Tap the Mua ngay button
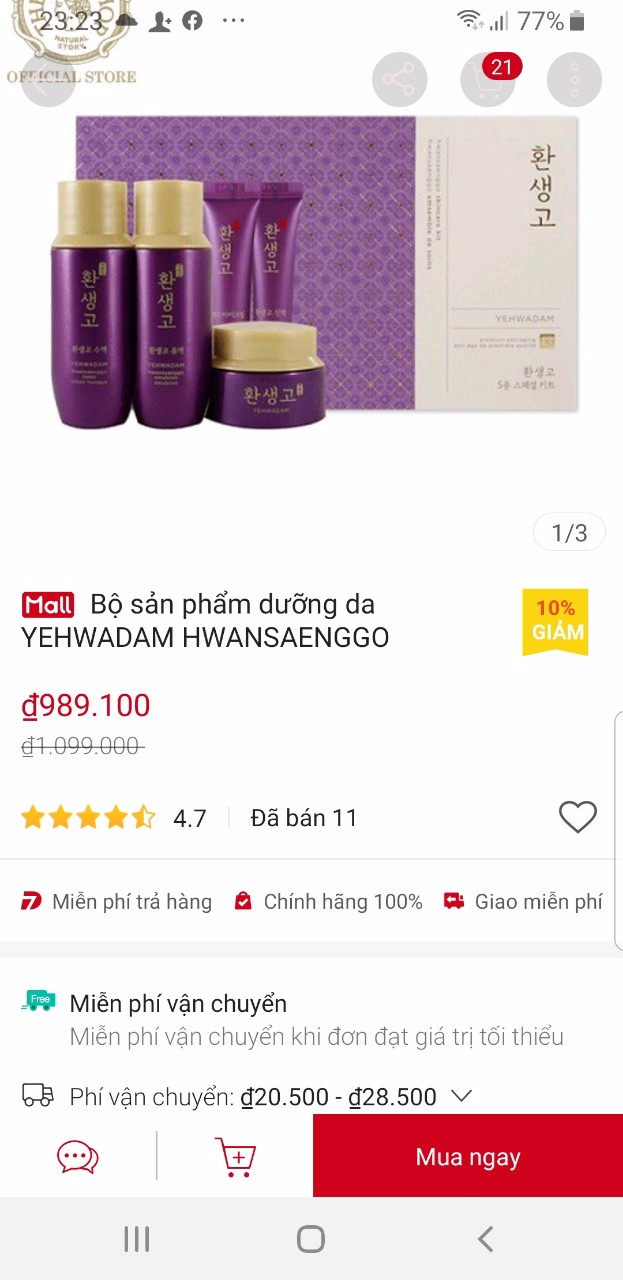623x1280 pixels. (467, 1157)
